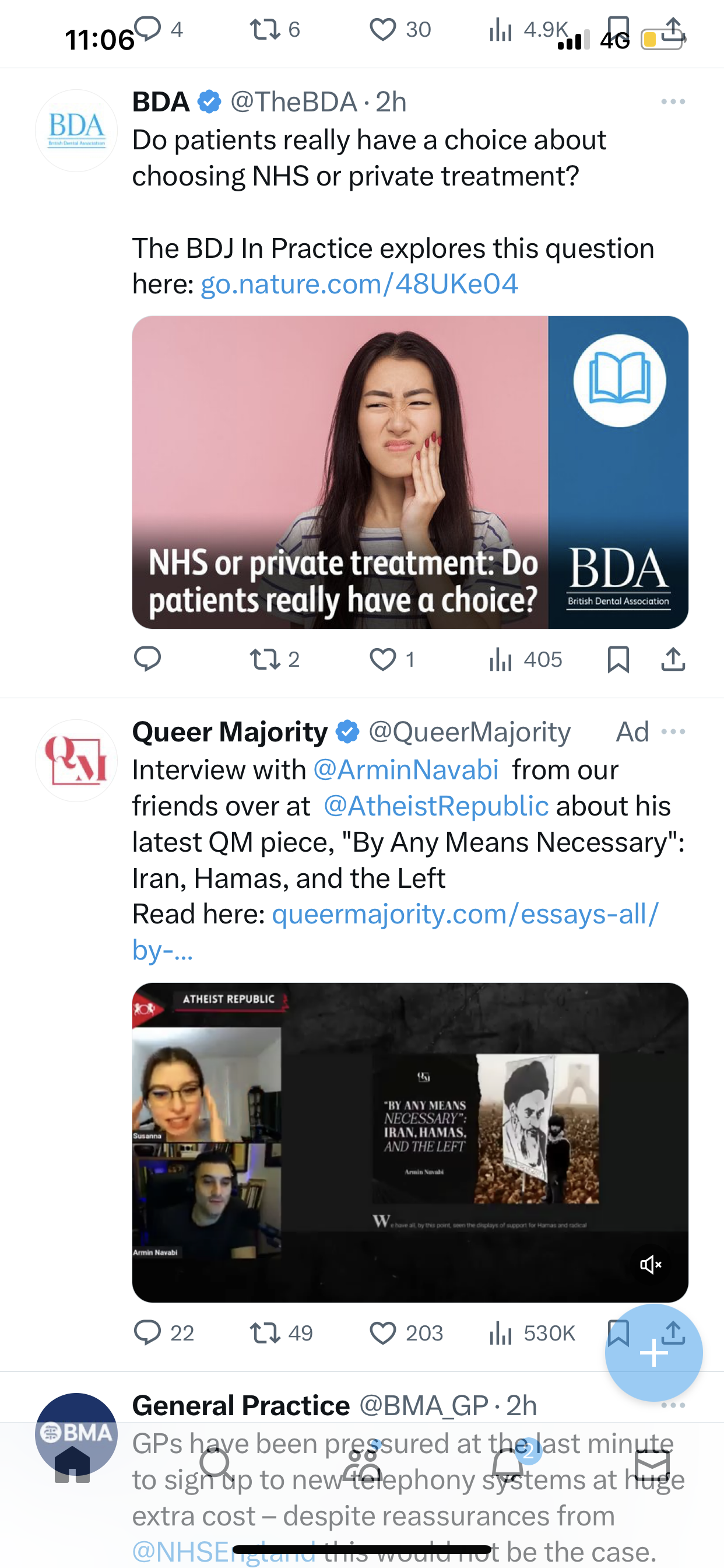Open the @ArminNavabi mention
724x1568 pixels.
[406, 770]
